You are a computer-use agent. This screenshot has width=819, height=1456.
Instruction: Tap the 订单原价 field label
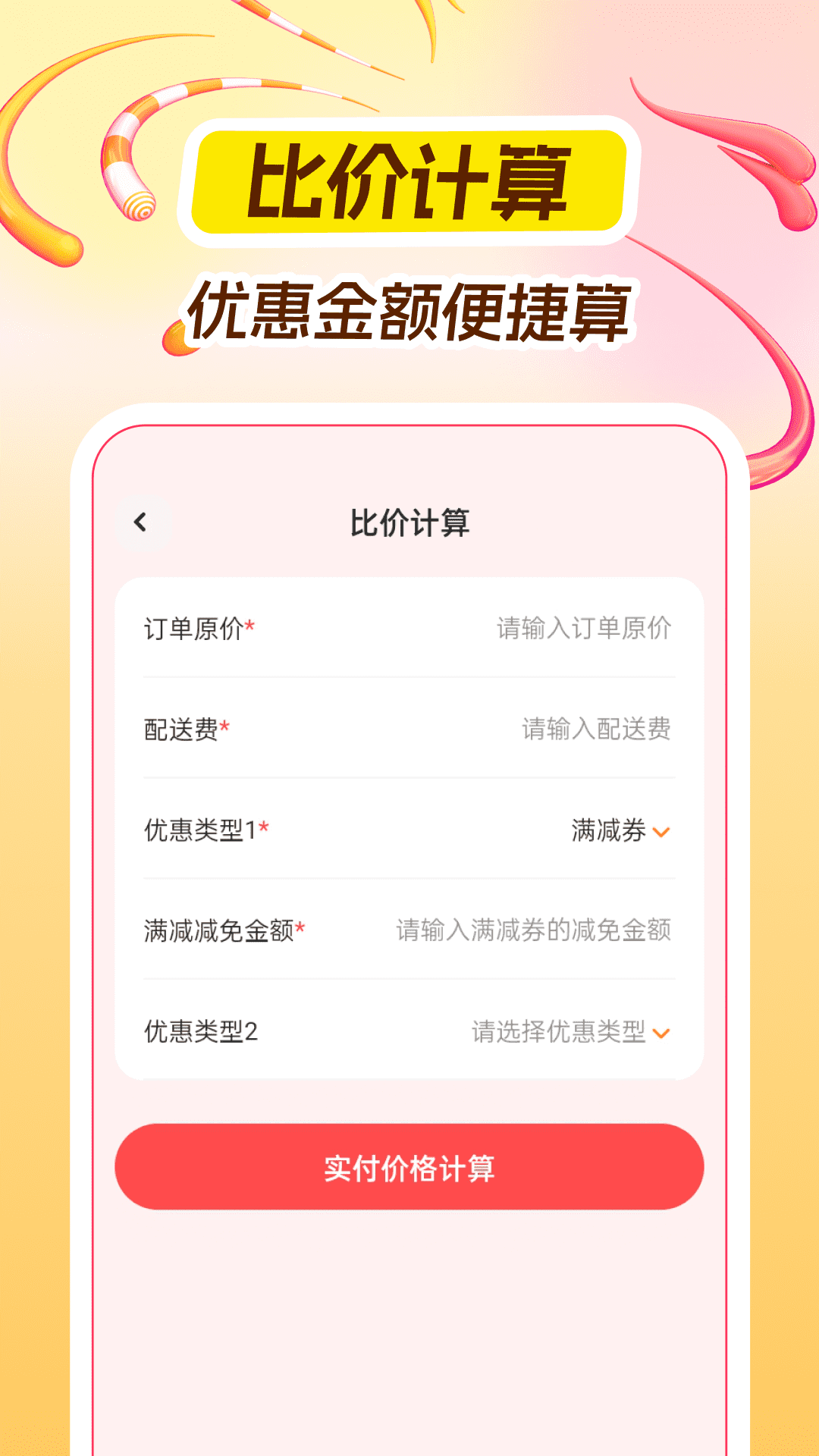[197, 629]
